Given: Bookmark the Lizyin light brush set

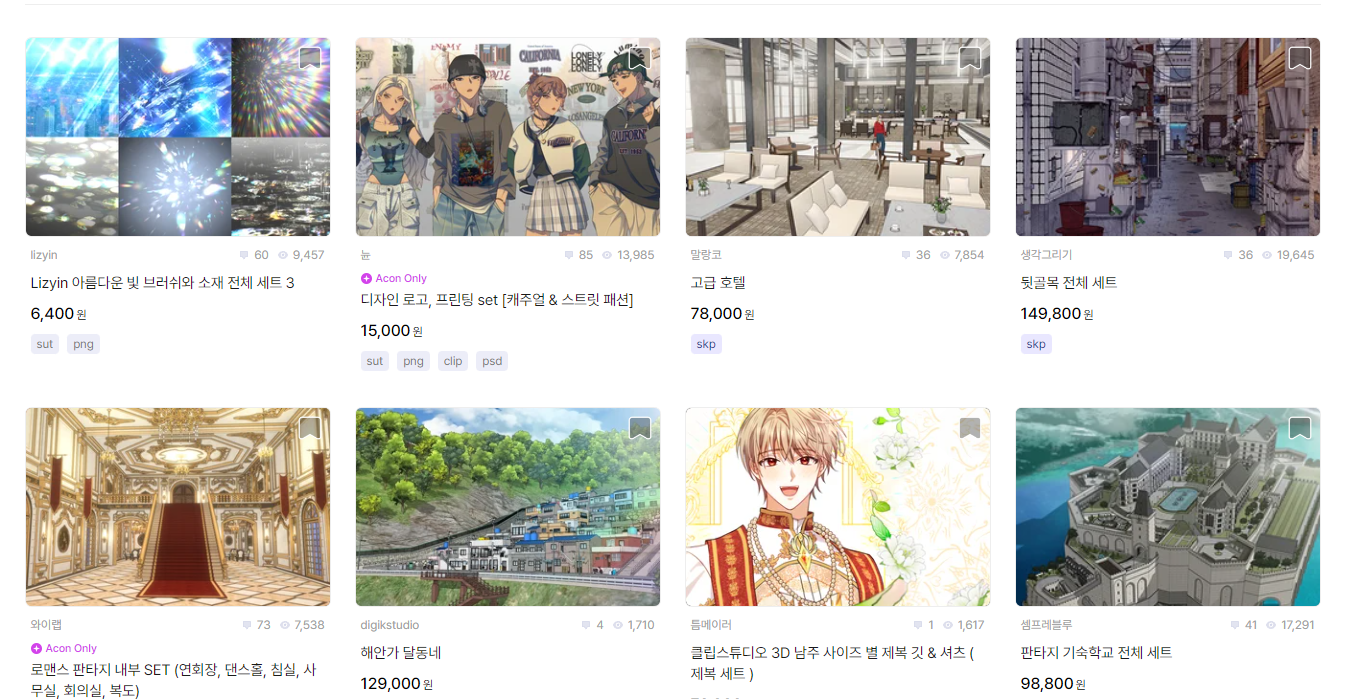Looking at the screenshot, I should (310, 59).
